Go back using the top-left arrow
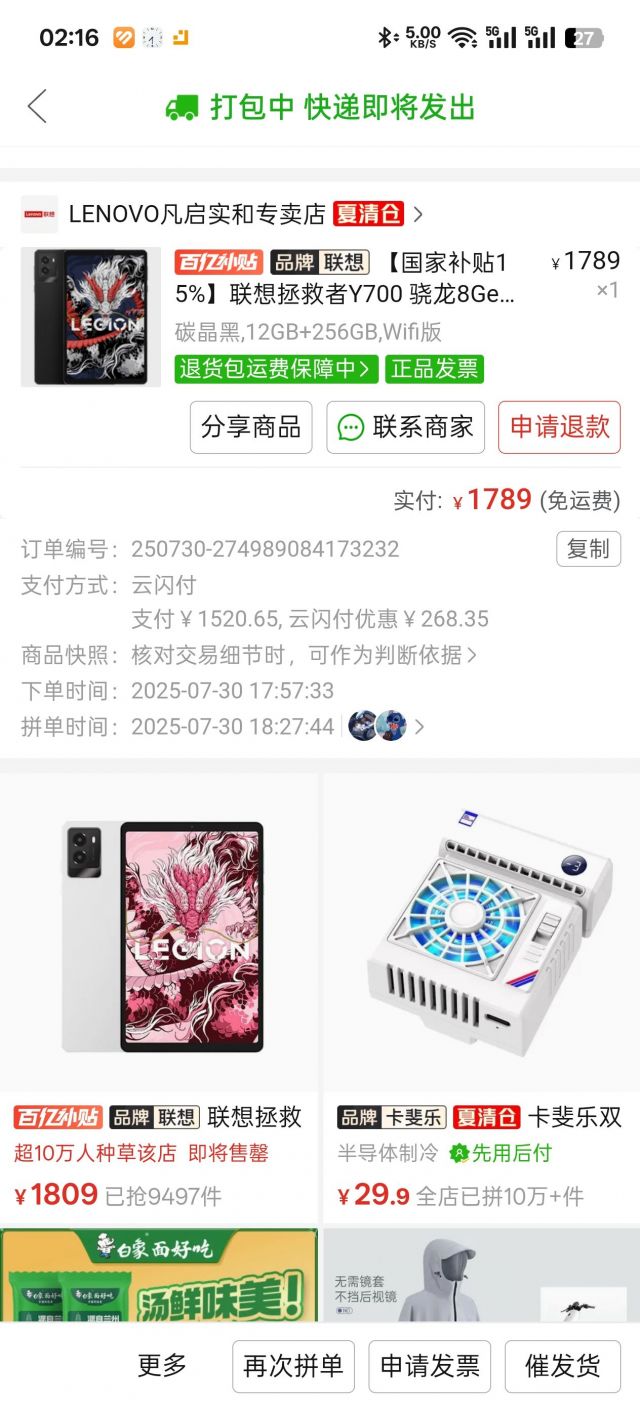640x1407 pixels. [37, 106]
